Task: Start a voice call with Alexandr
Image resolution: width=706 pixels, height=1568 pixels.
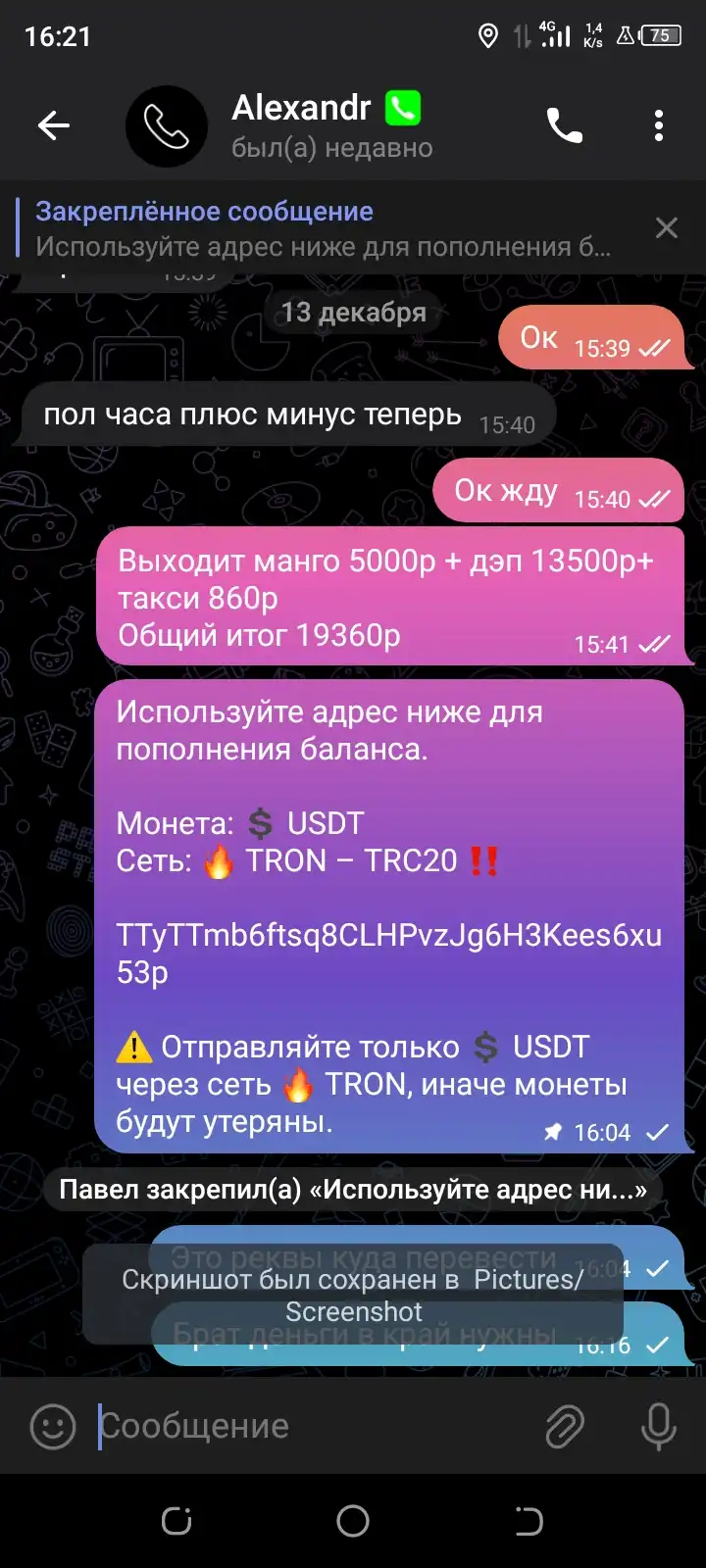Action: (x=565, y=125)
